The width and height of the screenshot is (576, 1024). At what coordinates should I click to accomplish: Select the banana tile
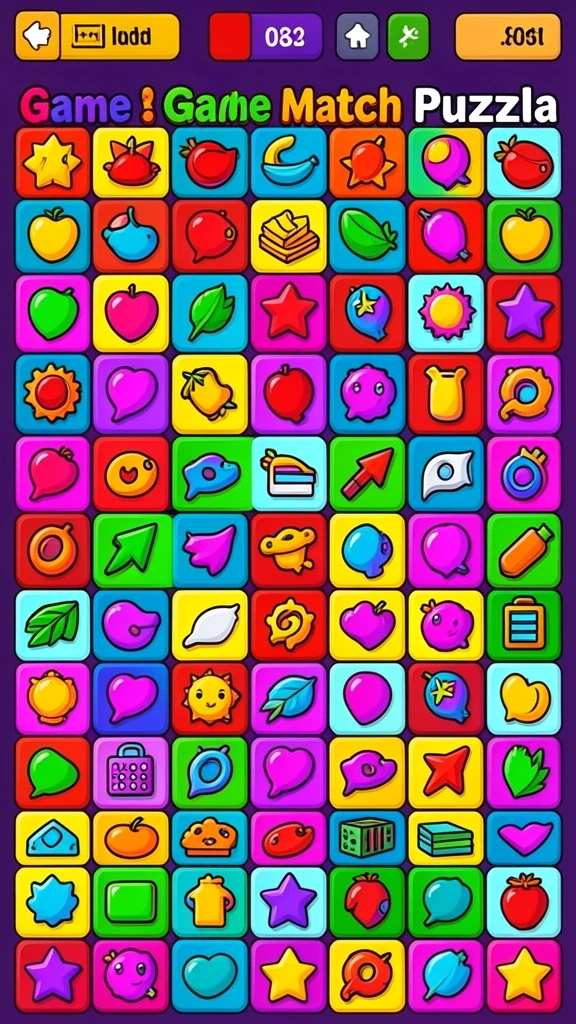289,163
